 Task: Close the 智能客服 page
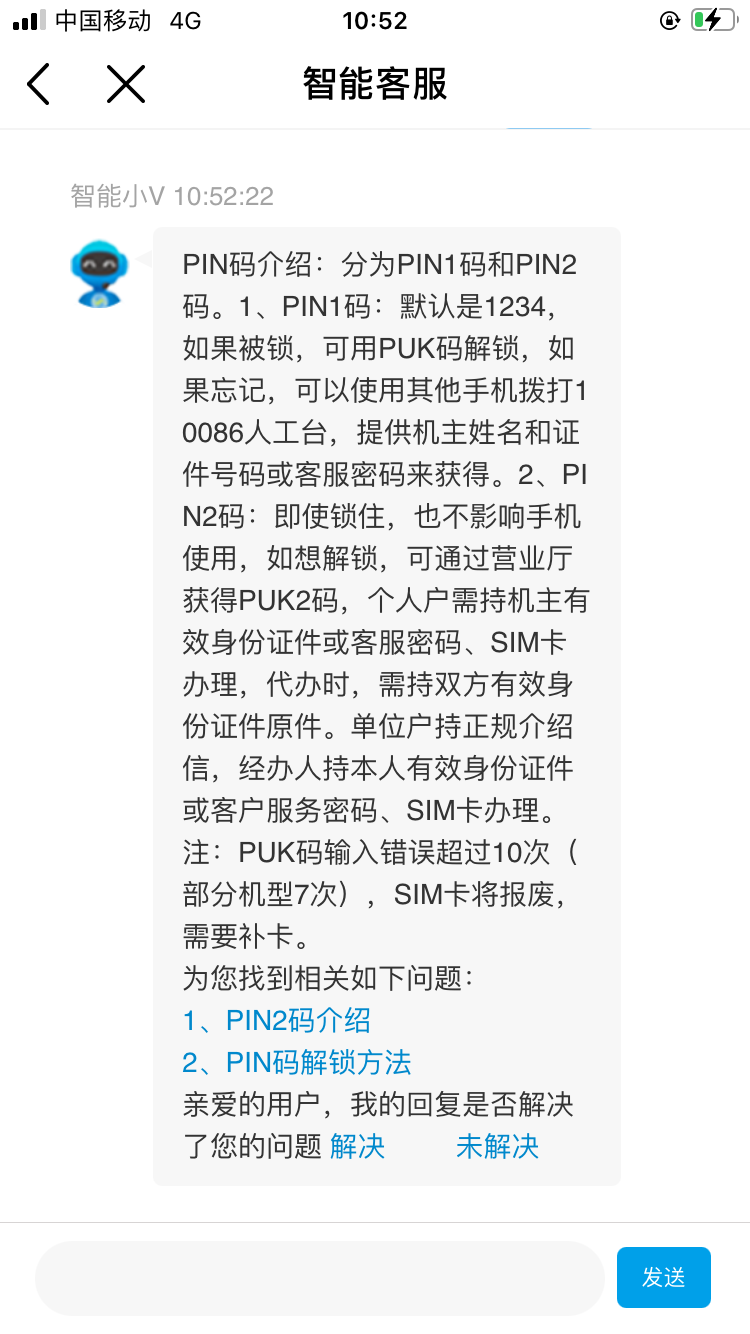click(126, 84)
